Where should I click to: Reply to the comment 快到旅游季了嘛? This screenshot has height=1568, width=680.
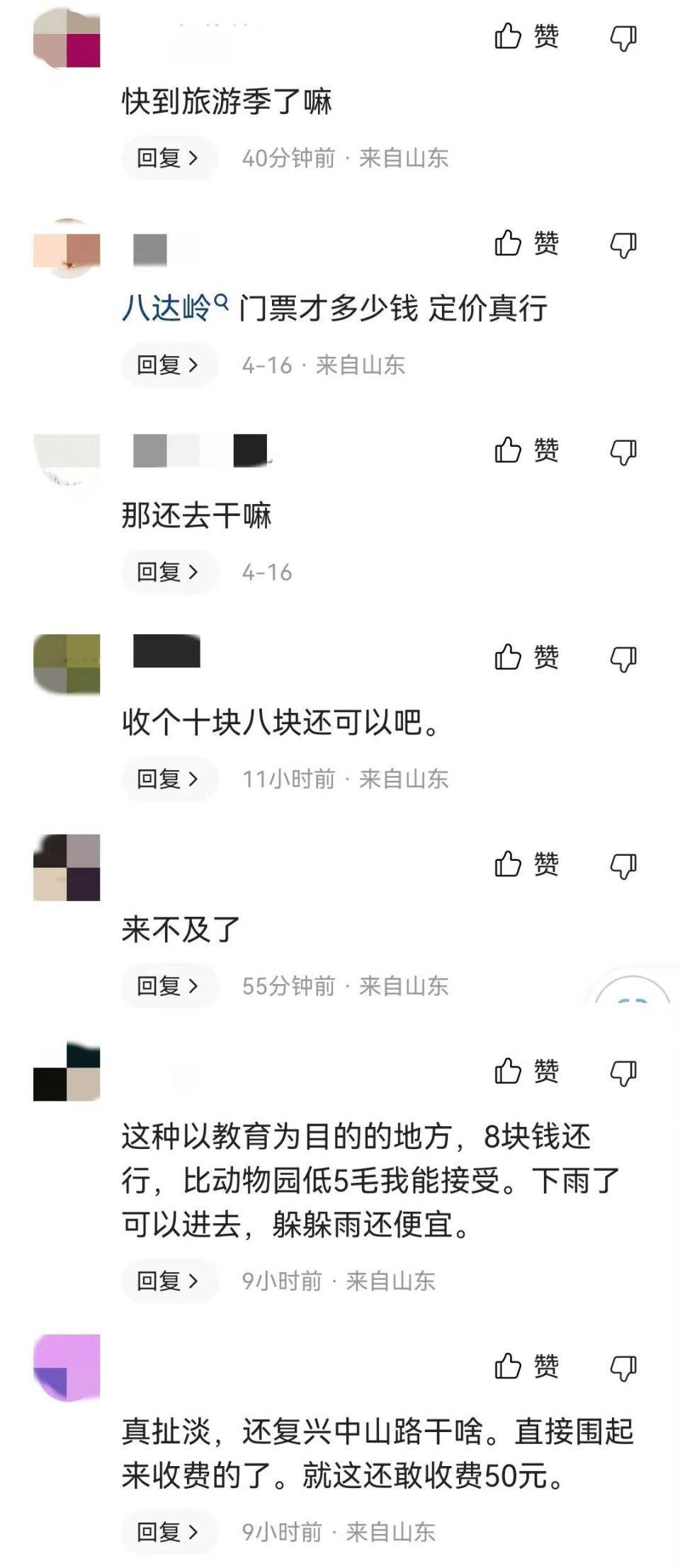click(168, 158)
